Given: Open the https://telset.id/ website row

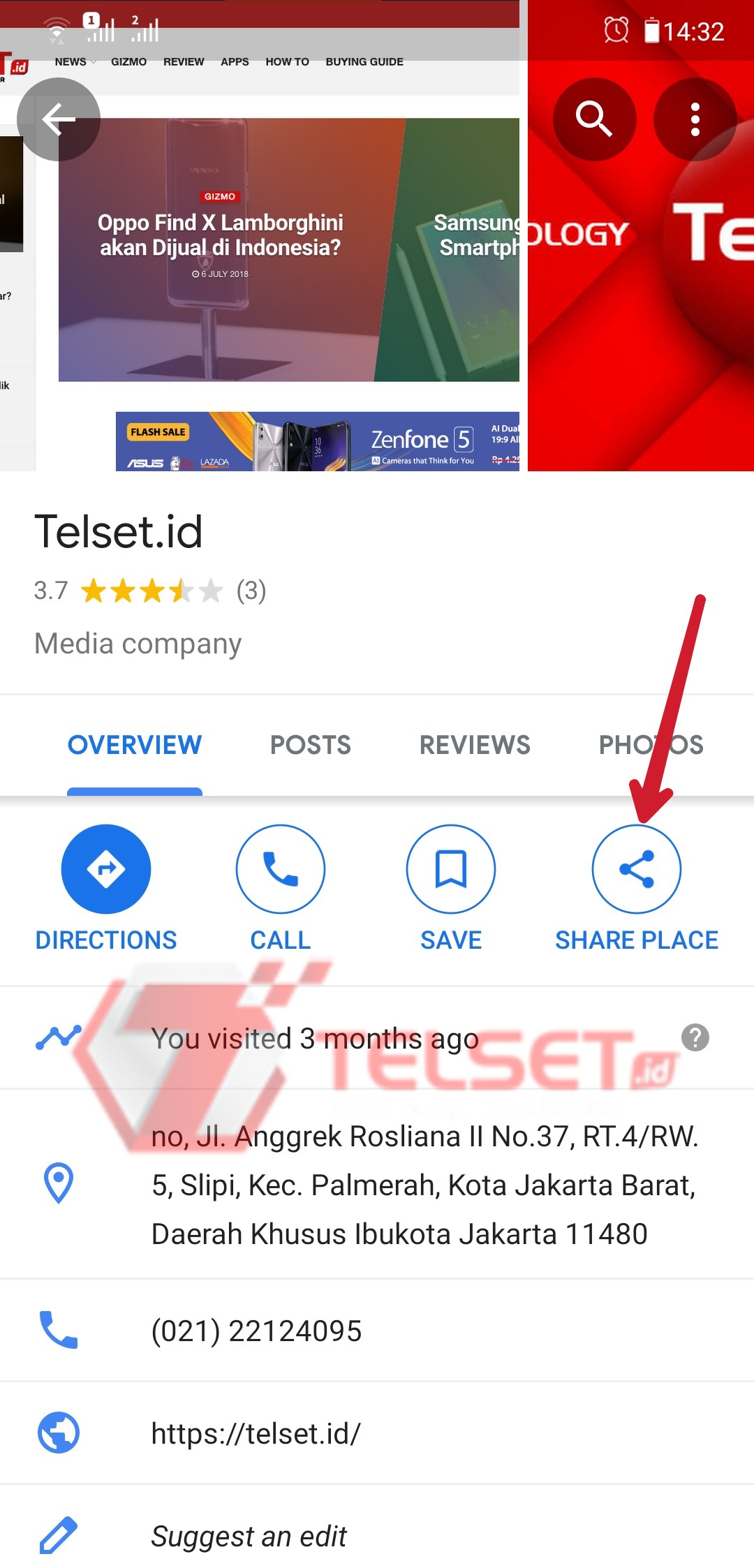Looking at the screenshot, I should coord(256,1433).
